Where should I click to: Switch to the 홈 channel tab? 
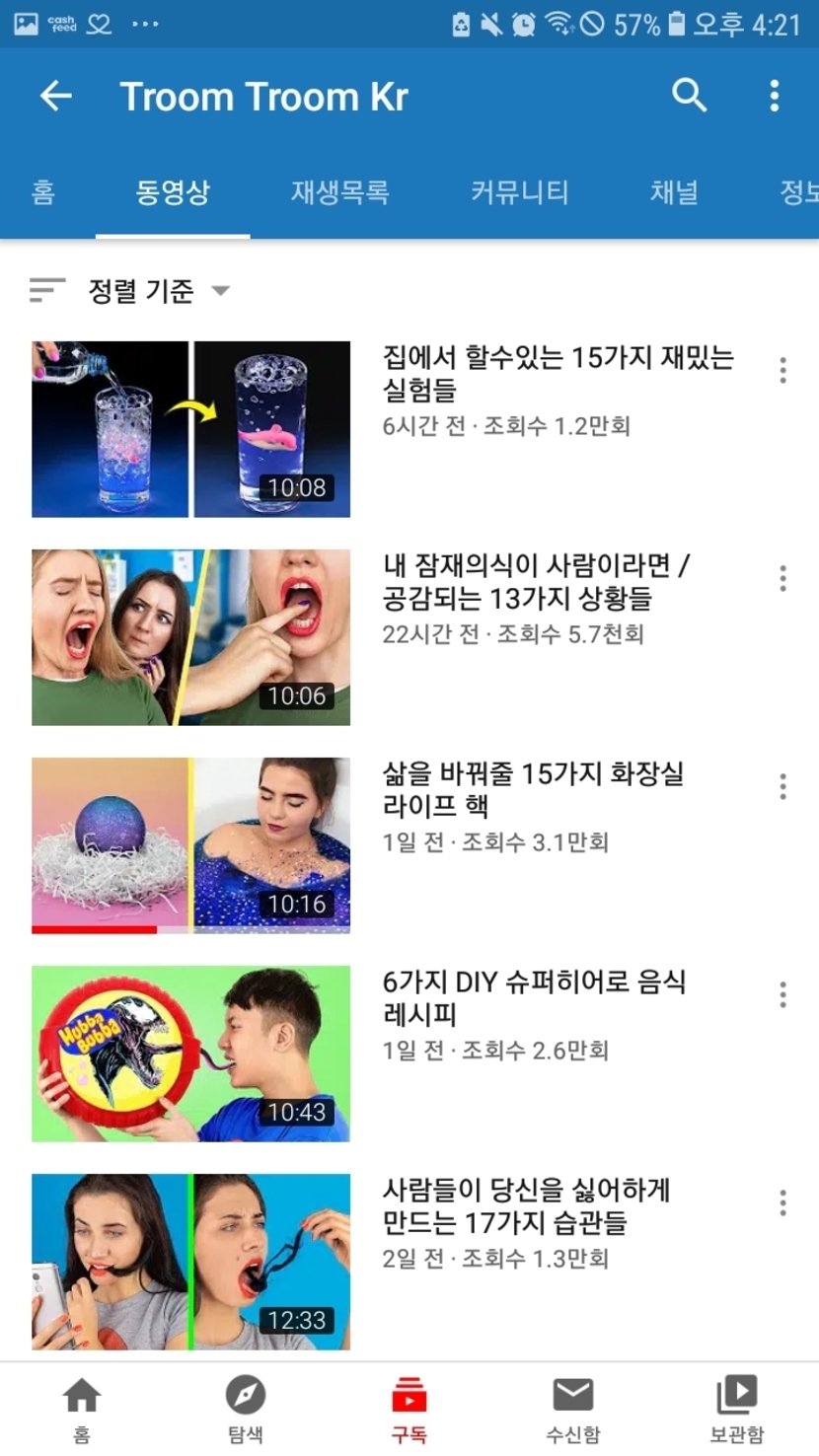(43, 192)
